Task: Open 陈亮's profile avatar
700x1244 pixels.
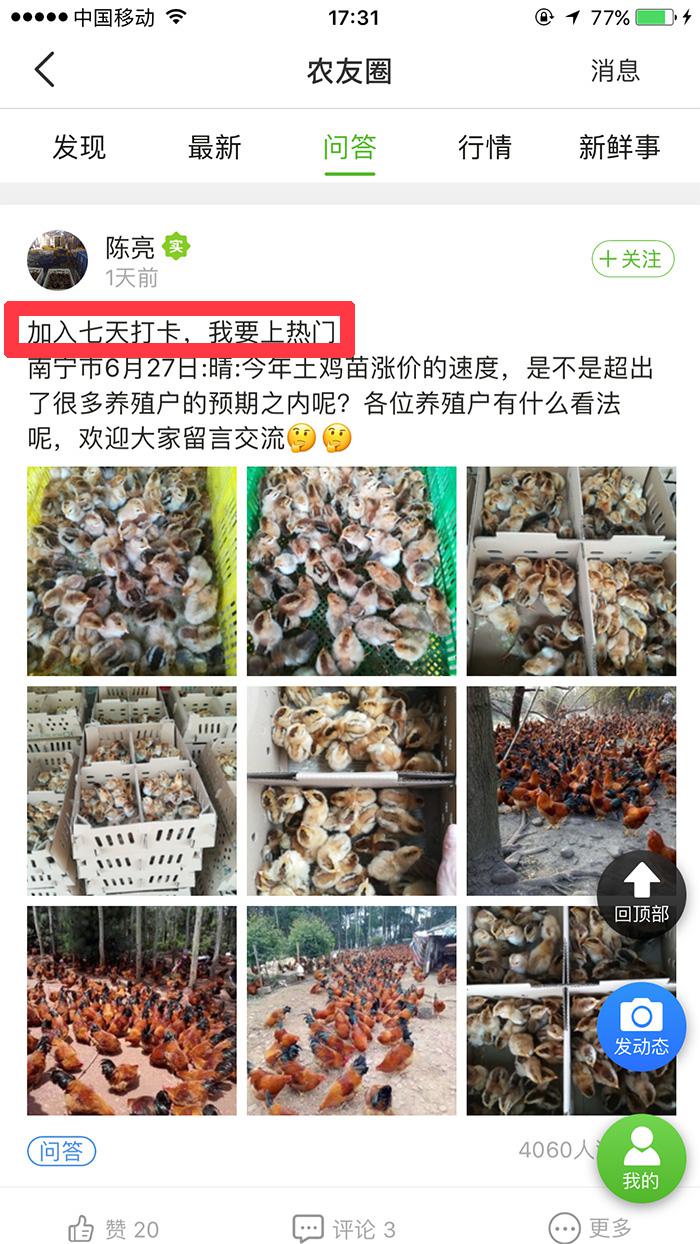Action: click(x=57, y=260)
